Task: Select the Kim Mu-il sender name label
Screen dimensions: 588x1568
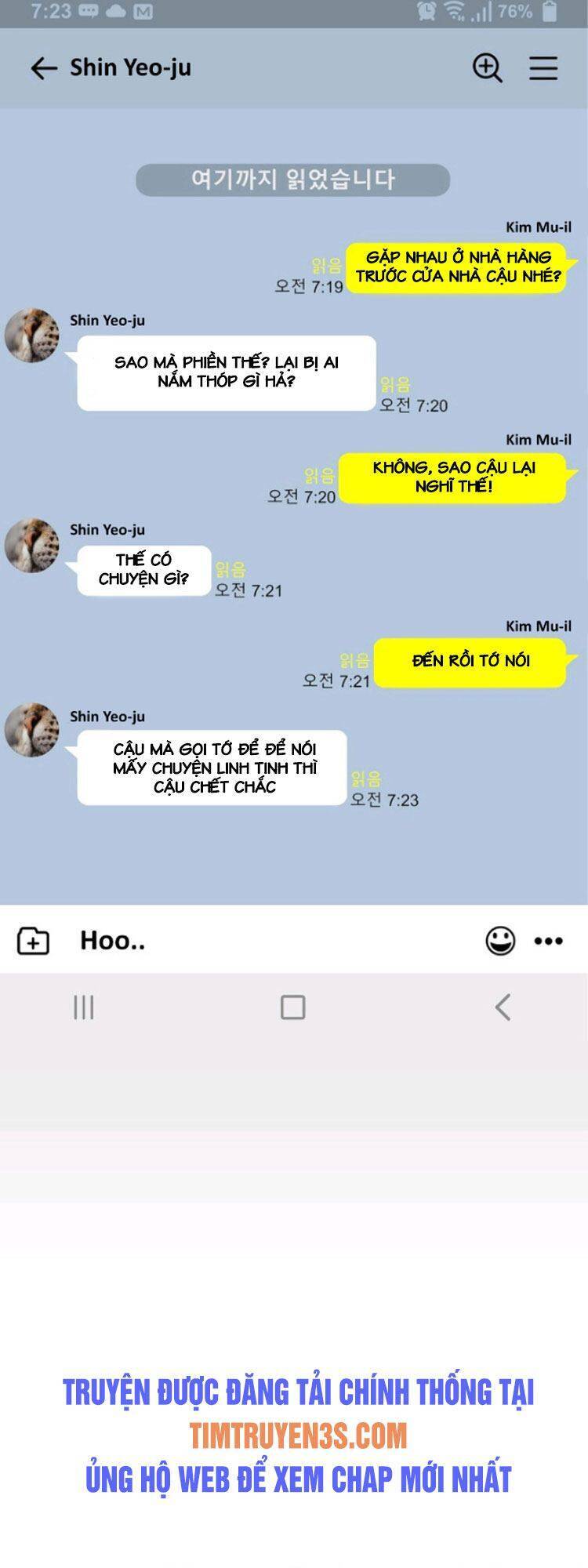Action: pyautogui.click(x=539, y=226)
